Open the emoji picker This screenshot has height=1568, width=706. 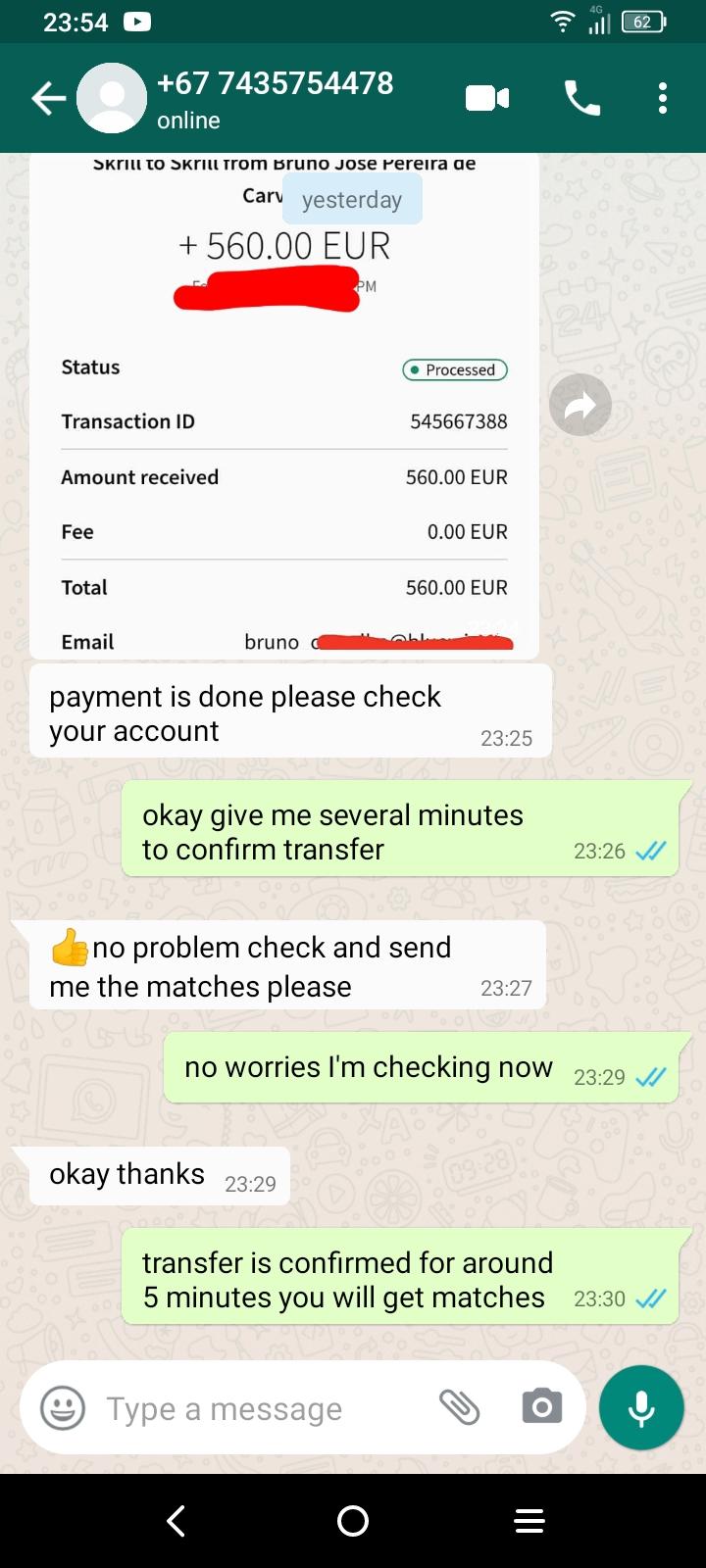[x=62, y=1409]
